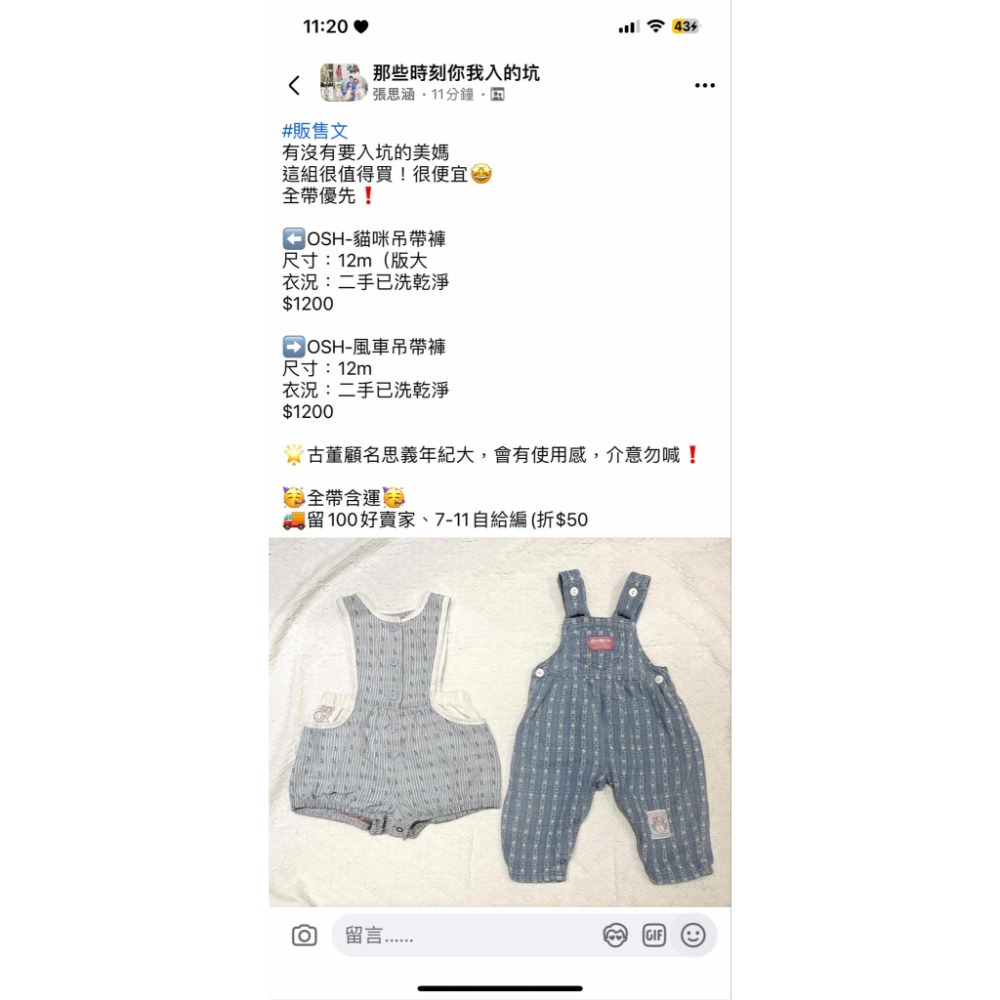Open the group avatar picture
Screen dimensions: 1000x1000
point(343,82)
